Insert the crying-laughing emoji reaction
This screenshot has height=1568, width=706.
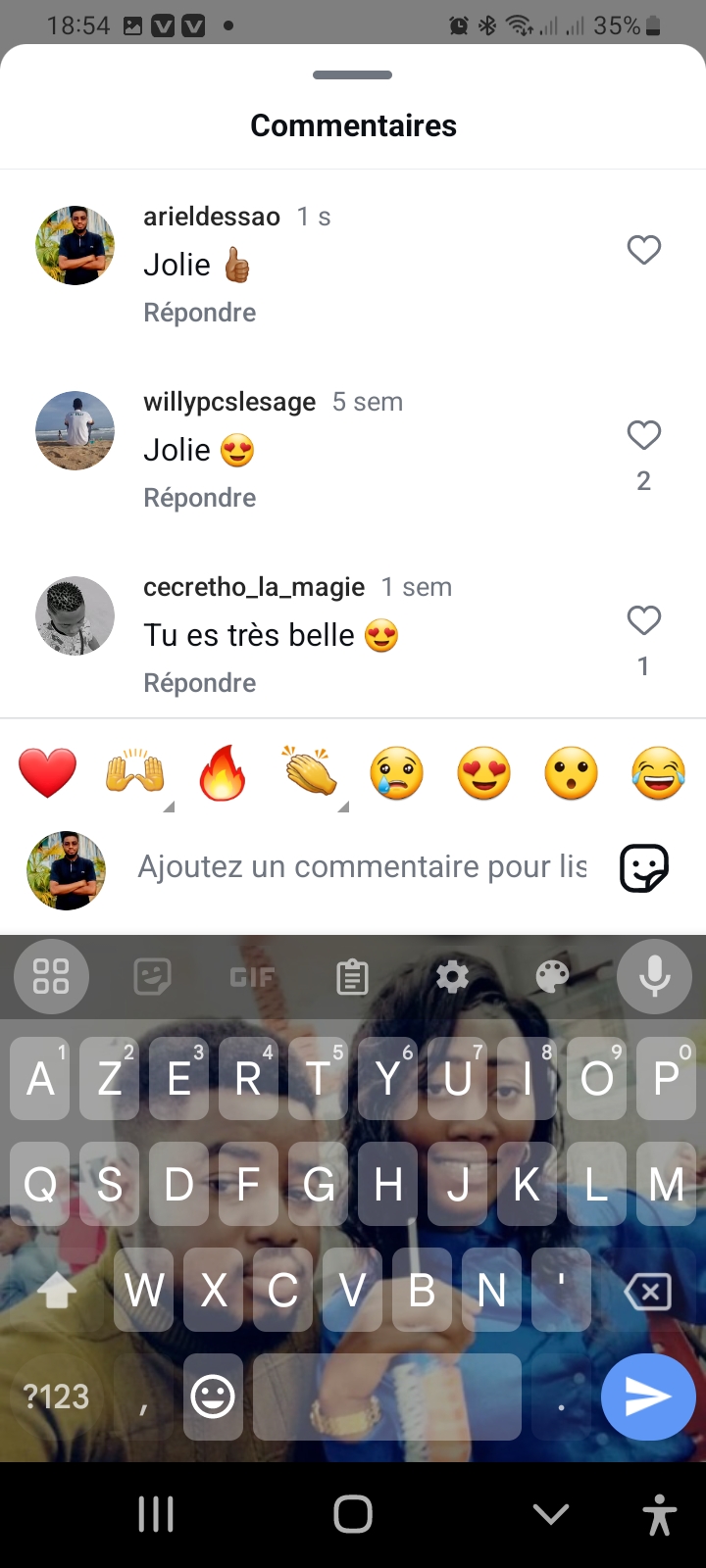[658, 773]
